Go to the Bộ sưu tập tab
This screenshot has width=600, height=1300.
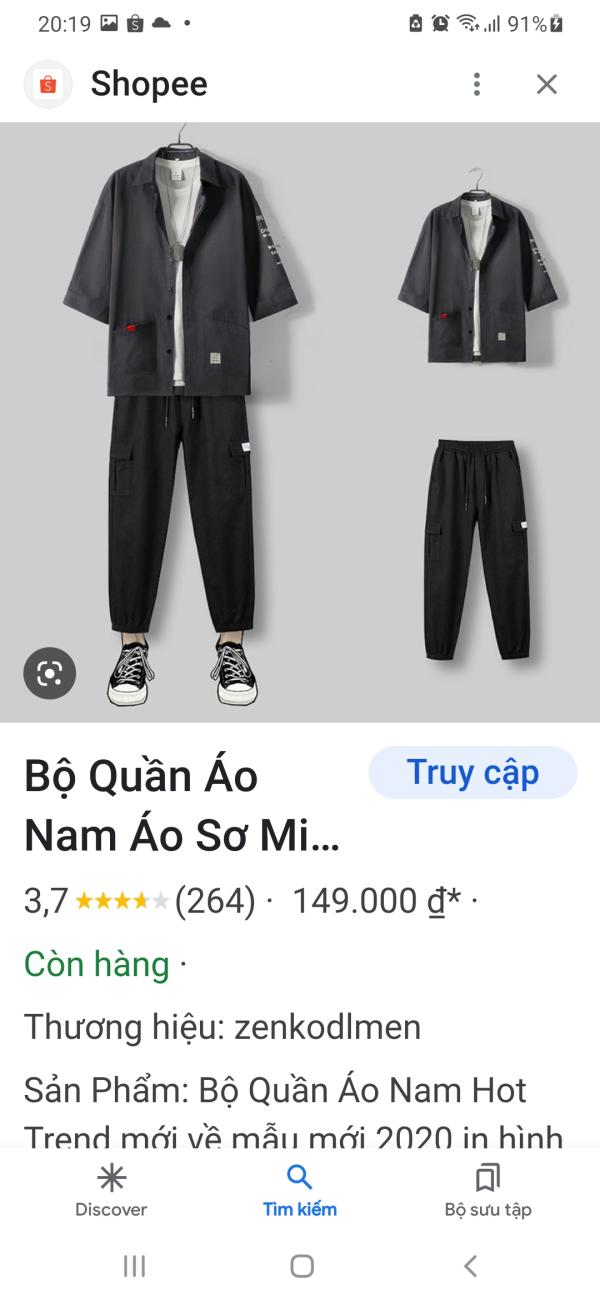coord(488,1191)
